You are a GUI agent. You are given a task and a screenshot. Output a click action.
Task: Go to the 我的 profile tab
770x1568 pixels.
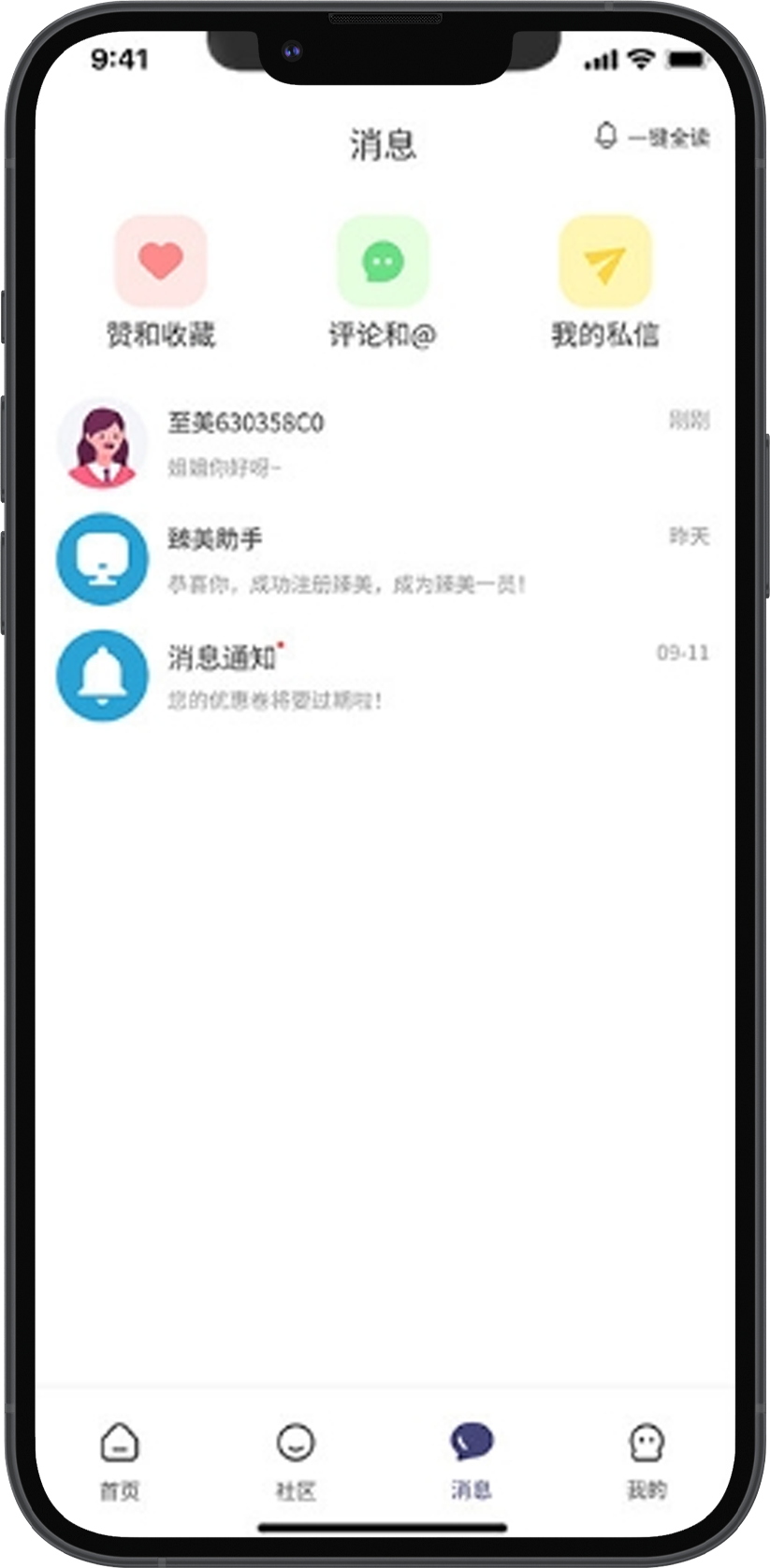pos(647,1460)
